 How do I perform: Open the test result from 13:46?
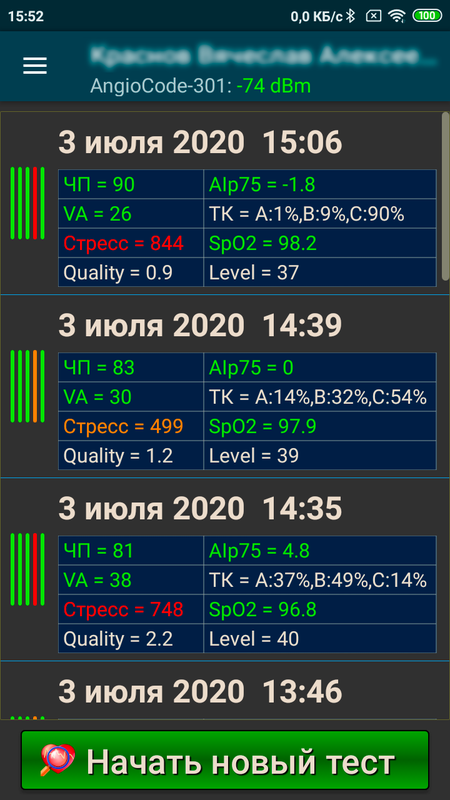coord(221,690)
